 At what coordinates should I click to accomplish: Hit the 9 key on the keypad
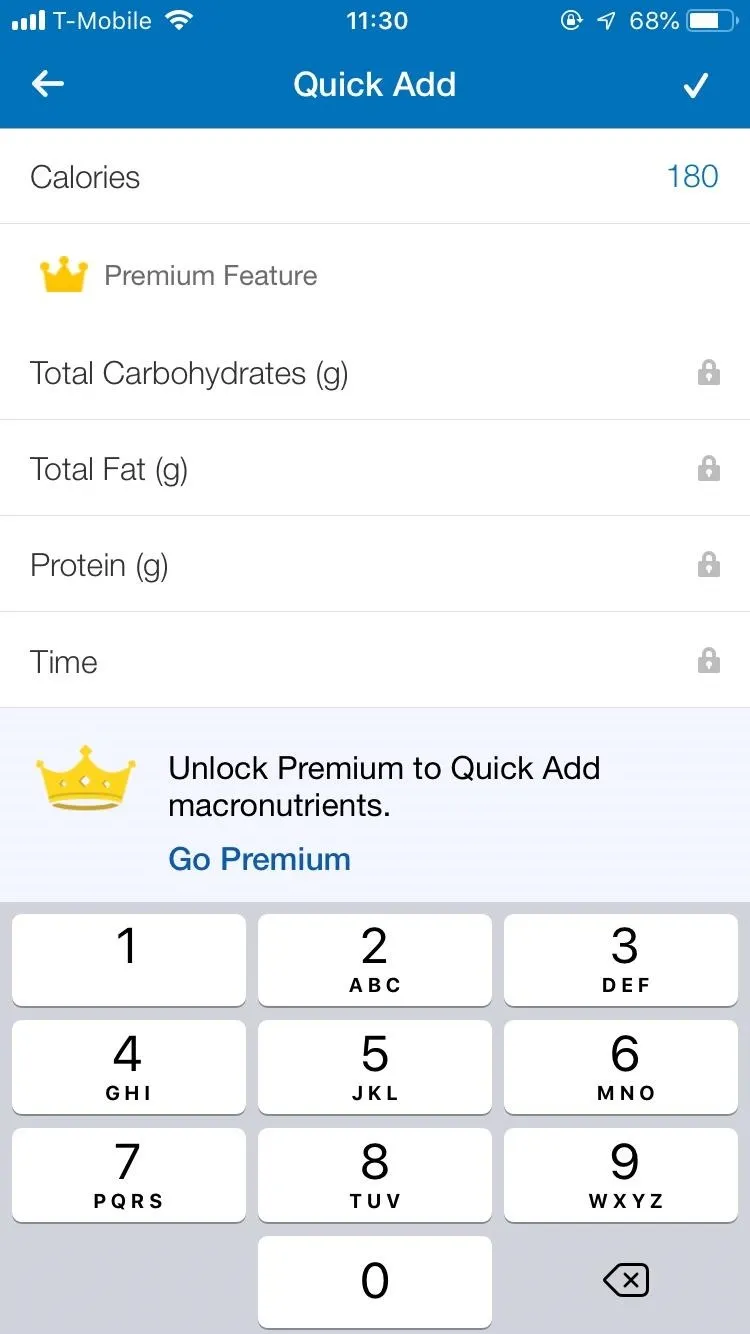click(625, 1174)
